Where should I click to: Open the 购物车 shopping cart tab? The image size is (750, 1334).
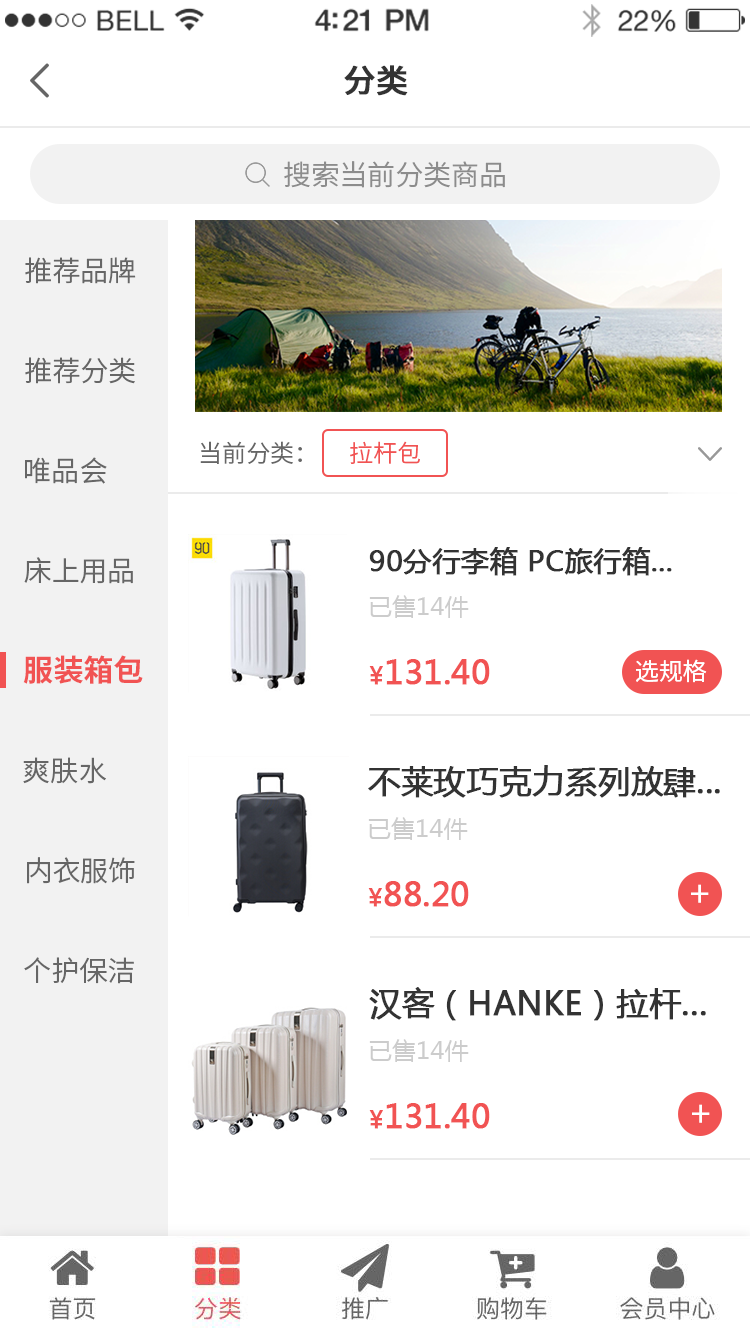click(511, 1285)
